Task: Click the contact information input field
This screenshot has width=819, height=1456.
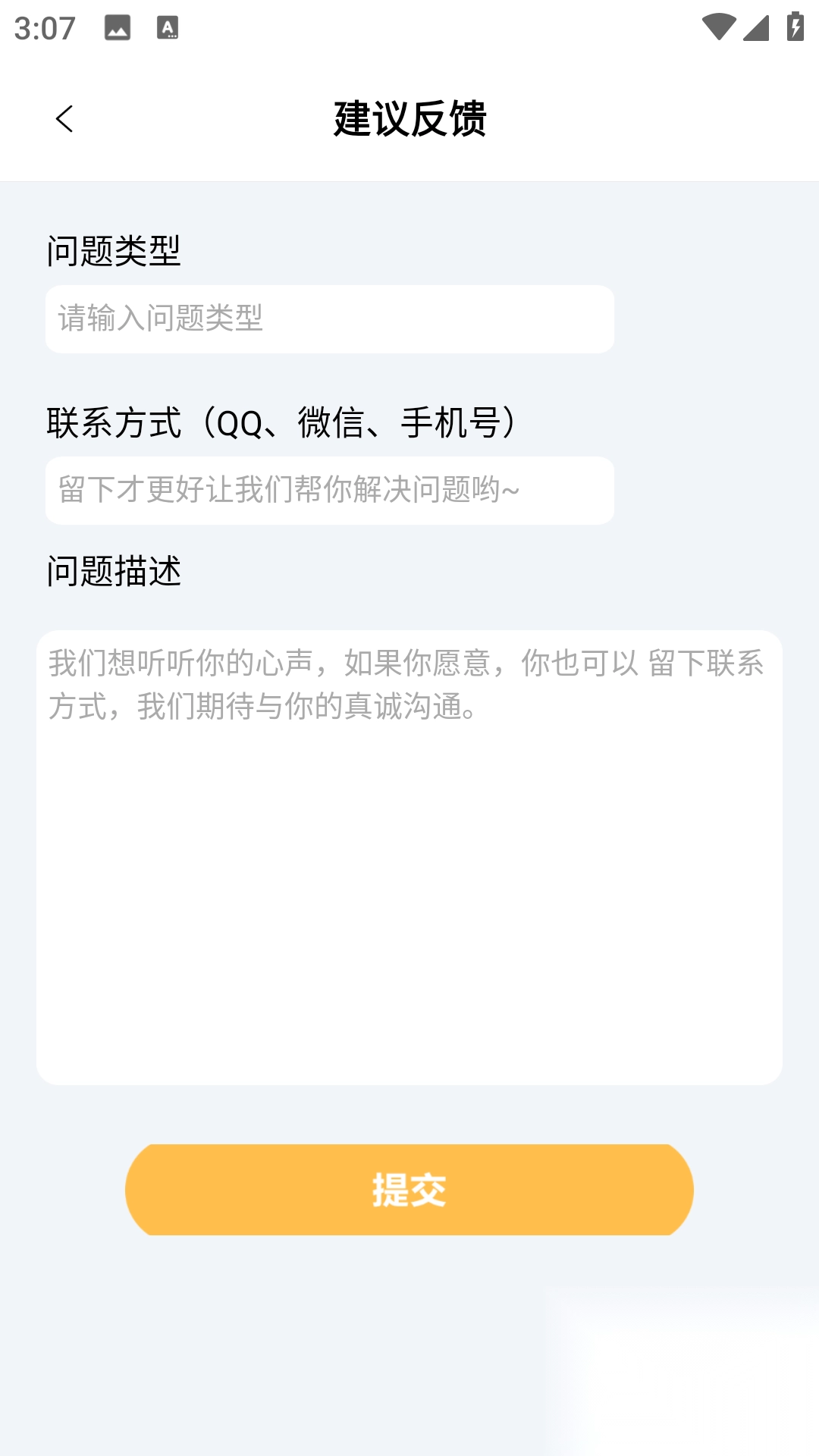Action: [x=328, y=491]
